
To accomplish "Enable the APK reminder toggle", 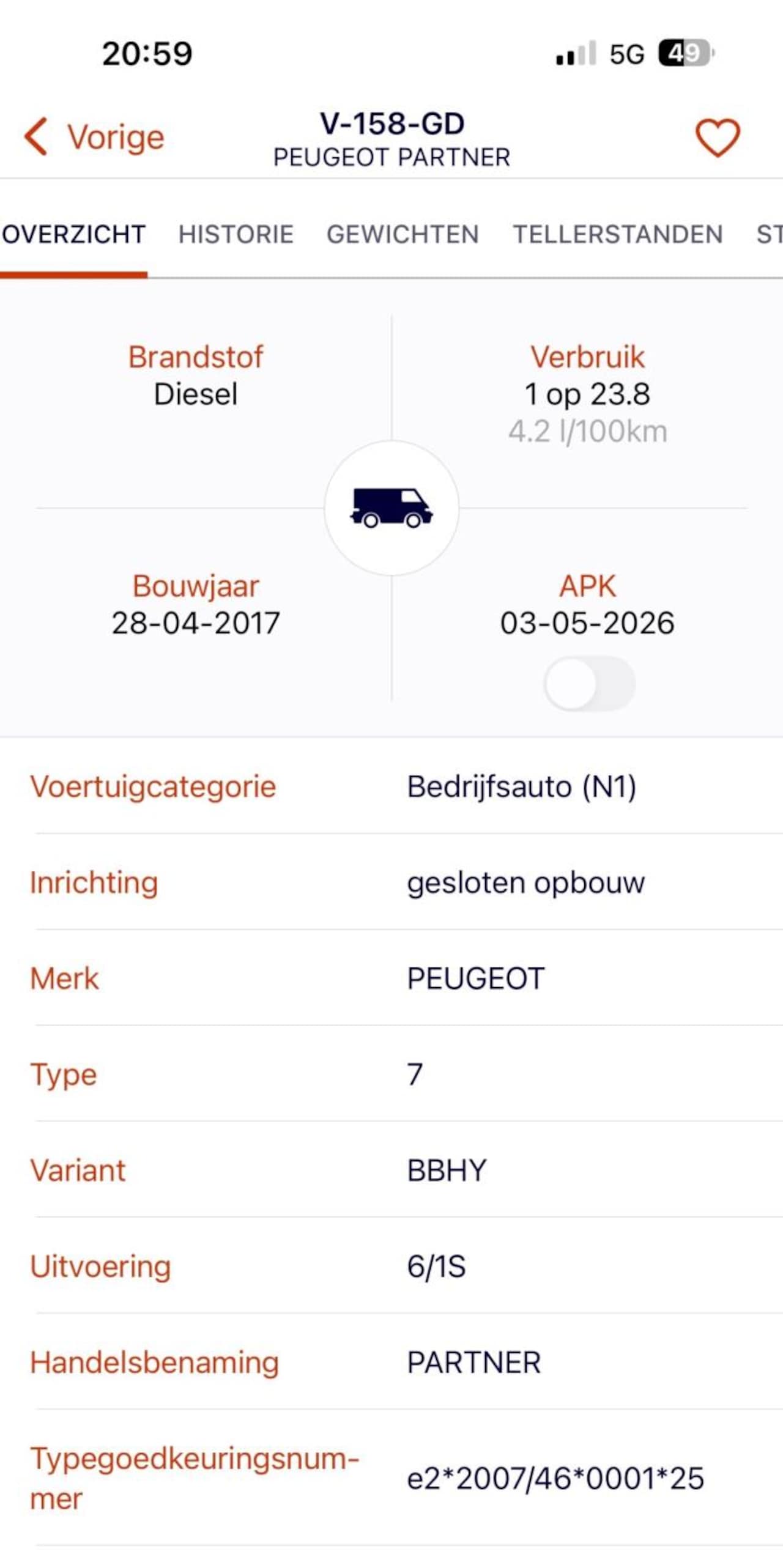I will point(589,683).
